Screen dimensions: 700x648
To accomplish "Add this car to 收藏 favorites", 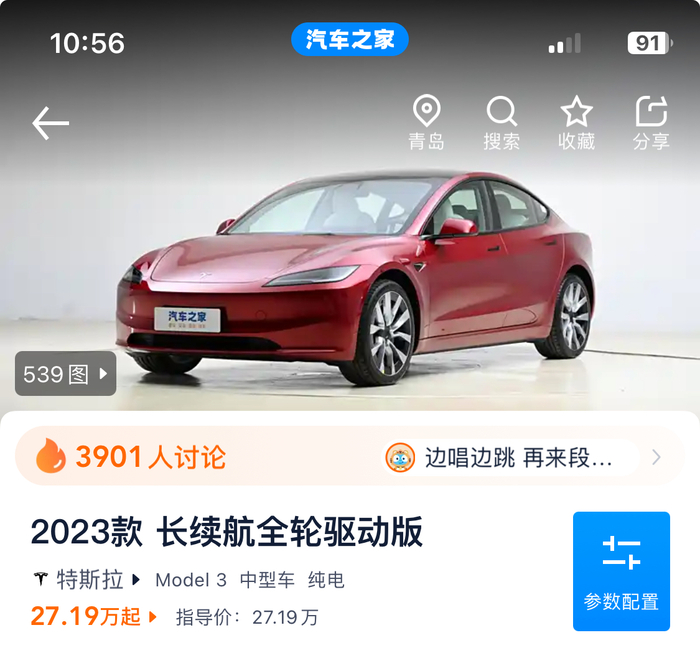I will click(576, 124).
